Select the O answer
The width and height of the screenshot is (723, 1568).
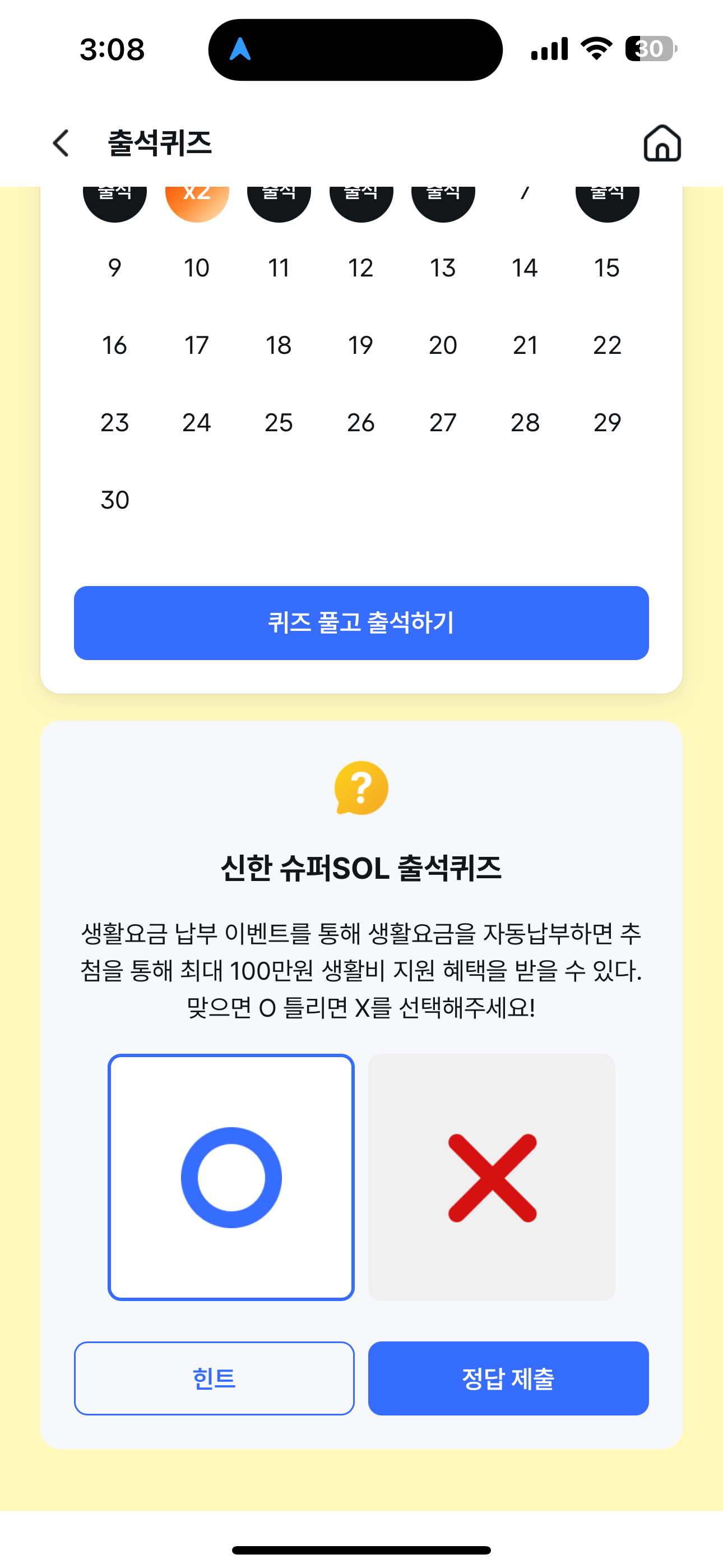pos(231,1177)
